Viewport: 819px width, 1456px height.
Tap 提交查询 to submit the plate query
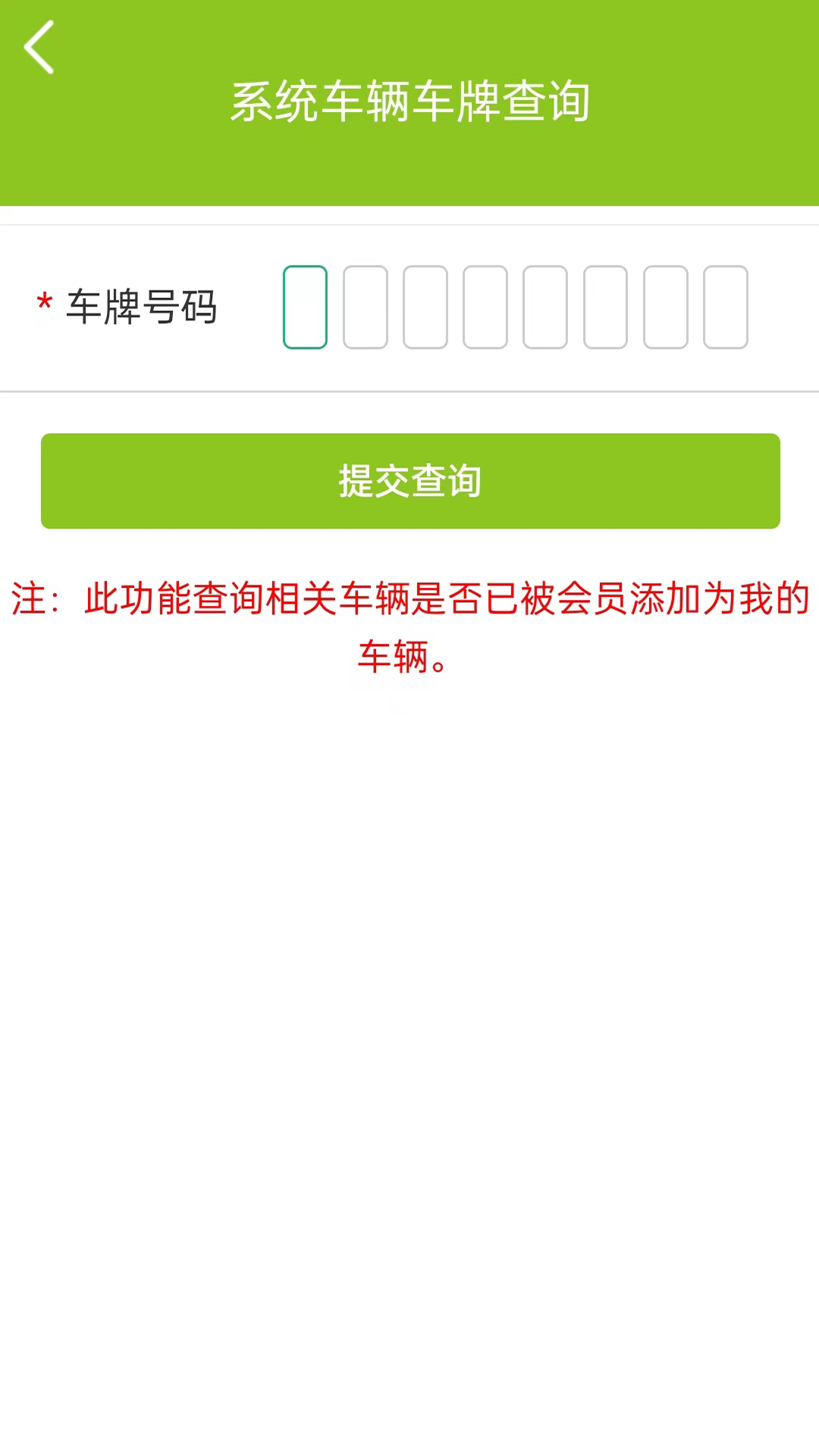[410, 481]
